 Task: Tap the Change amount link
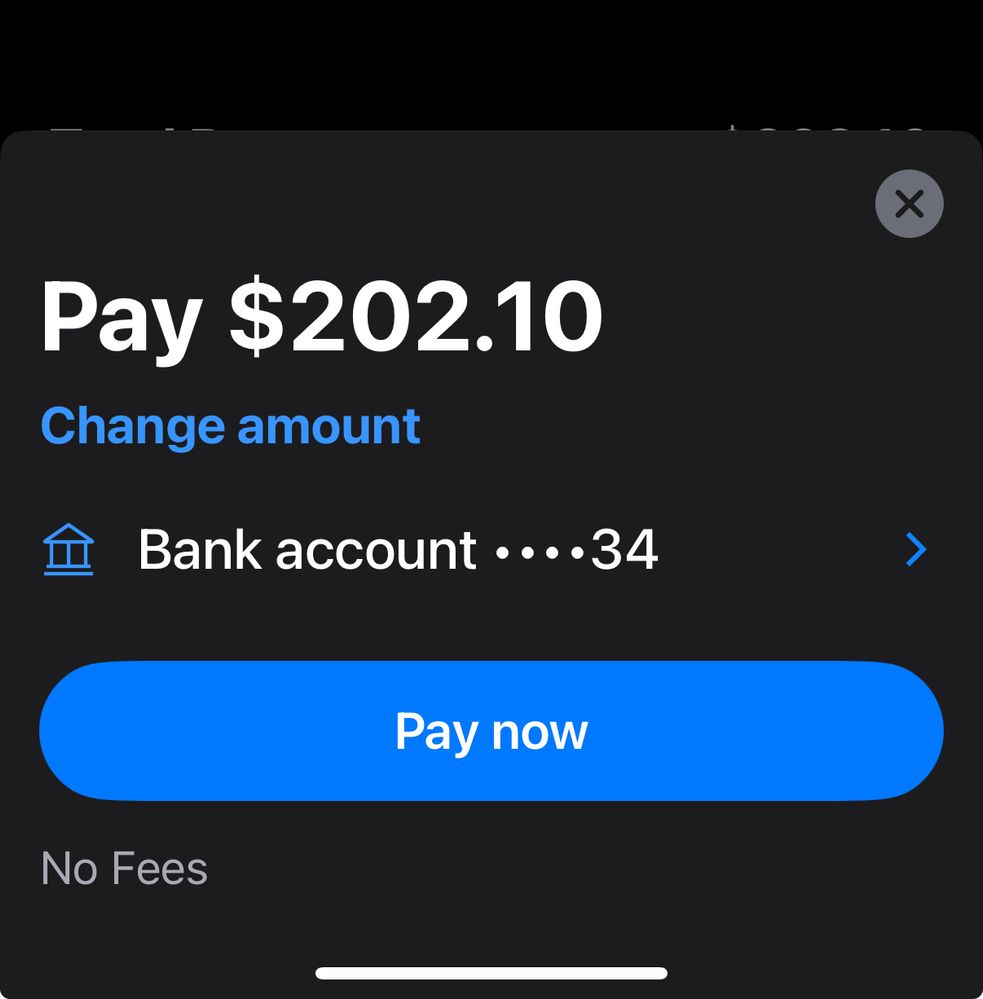(231, 426)
